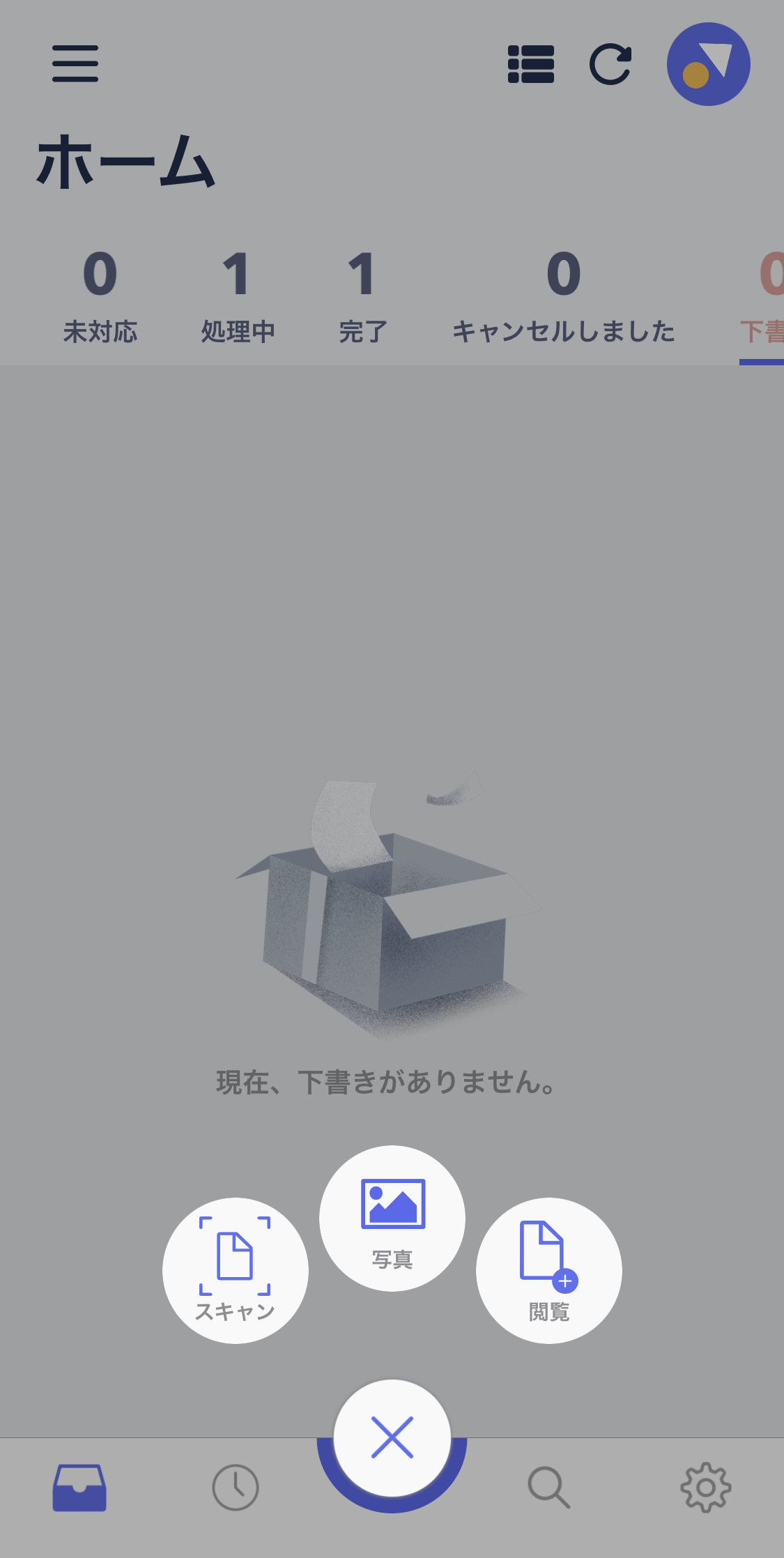The width and height of the screenshot is (784, 1558).
Task: Choose 閲覧 to browse files
Action: tap(549, 1270)
